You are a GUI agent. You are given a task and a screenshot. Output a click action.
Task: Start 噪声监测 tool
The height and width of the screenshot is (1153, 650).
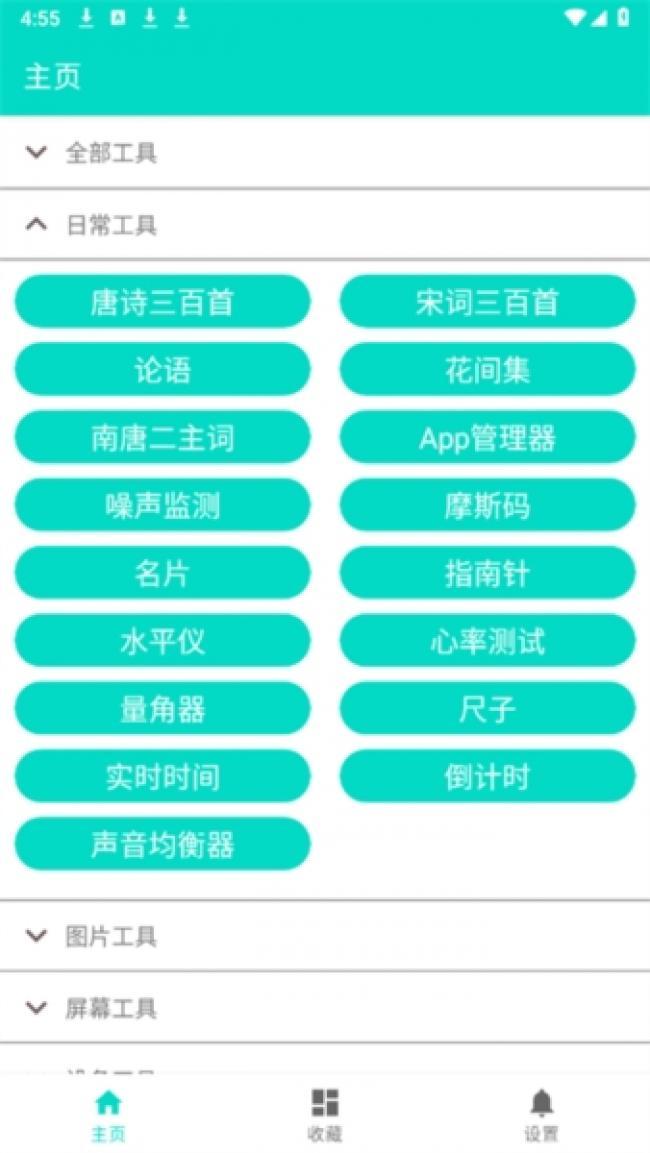tap(162, 505)
